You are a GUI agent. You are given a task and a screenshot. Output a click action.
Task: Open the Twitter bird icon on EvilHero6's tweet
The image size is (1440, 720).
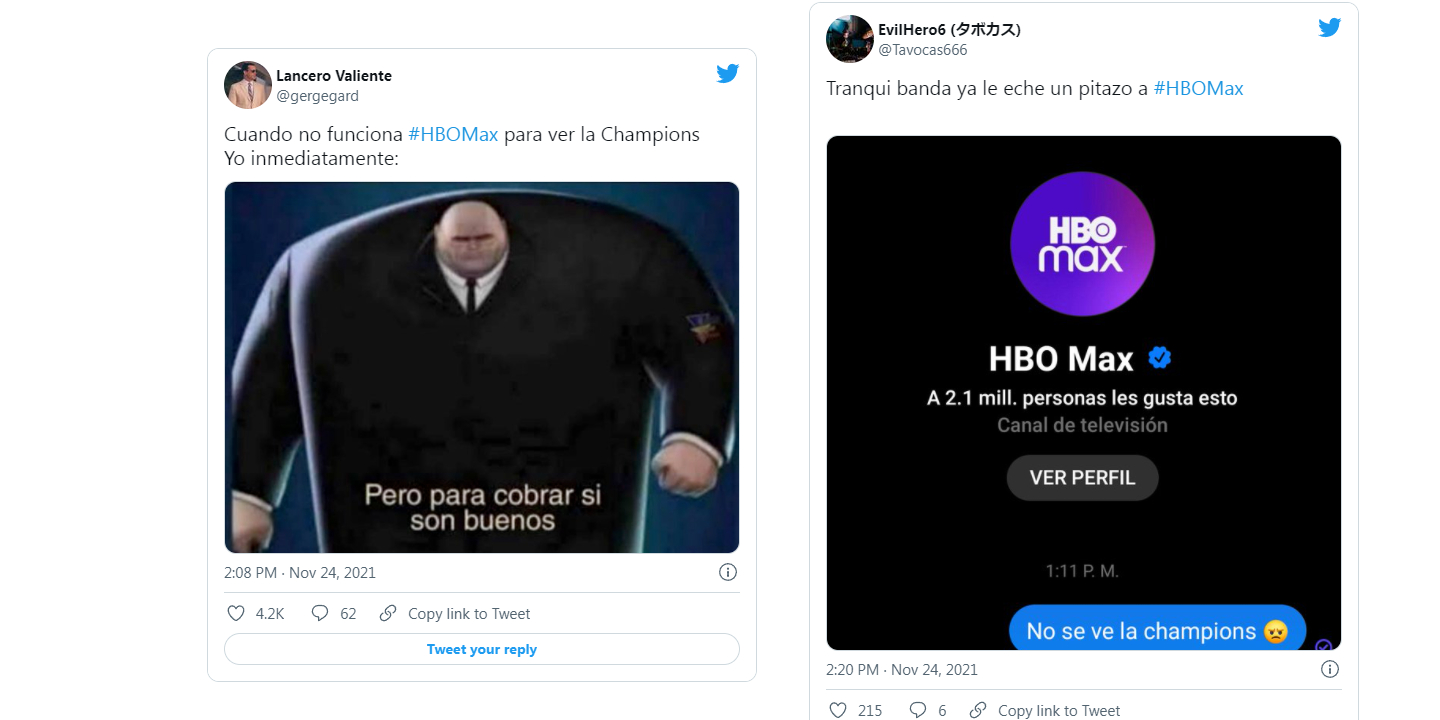pos(1329,27)
